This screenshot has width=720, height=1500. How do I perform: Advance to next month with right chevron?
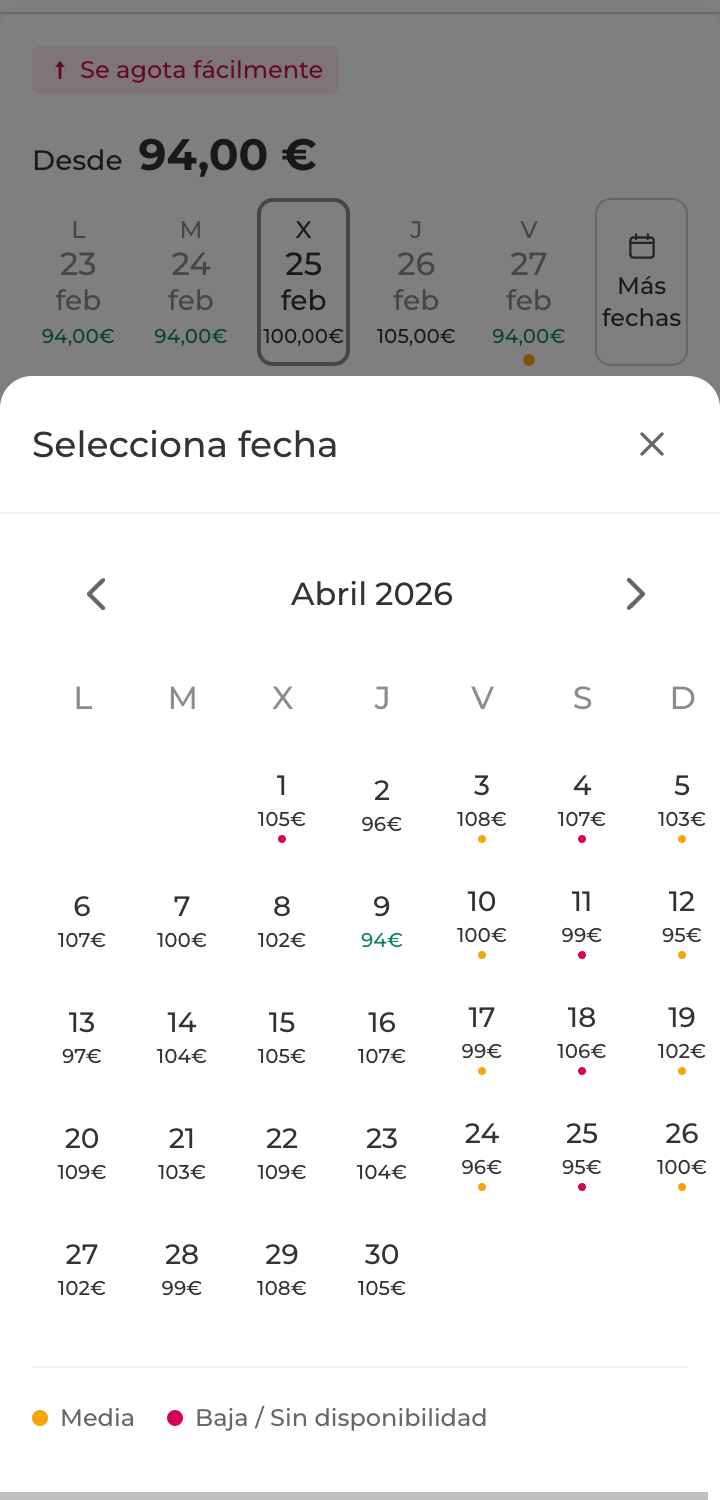tap(636, 594)
